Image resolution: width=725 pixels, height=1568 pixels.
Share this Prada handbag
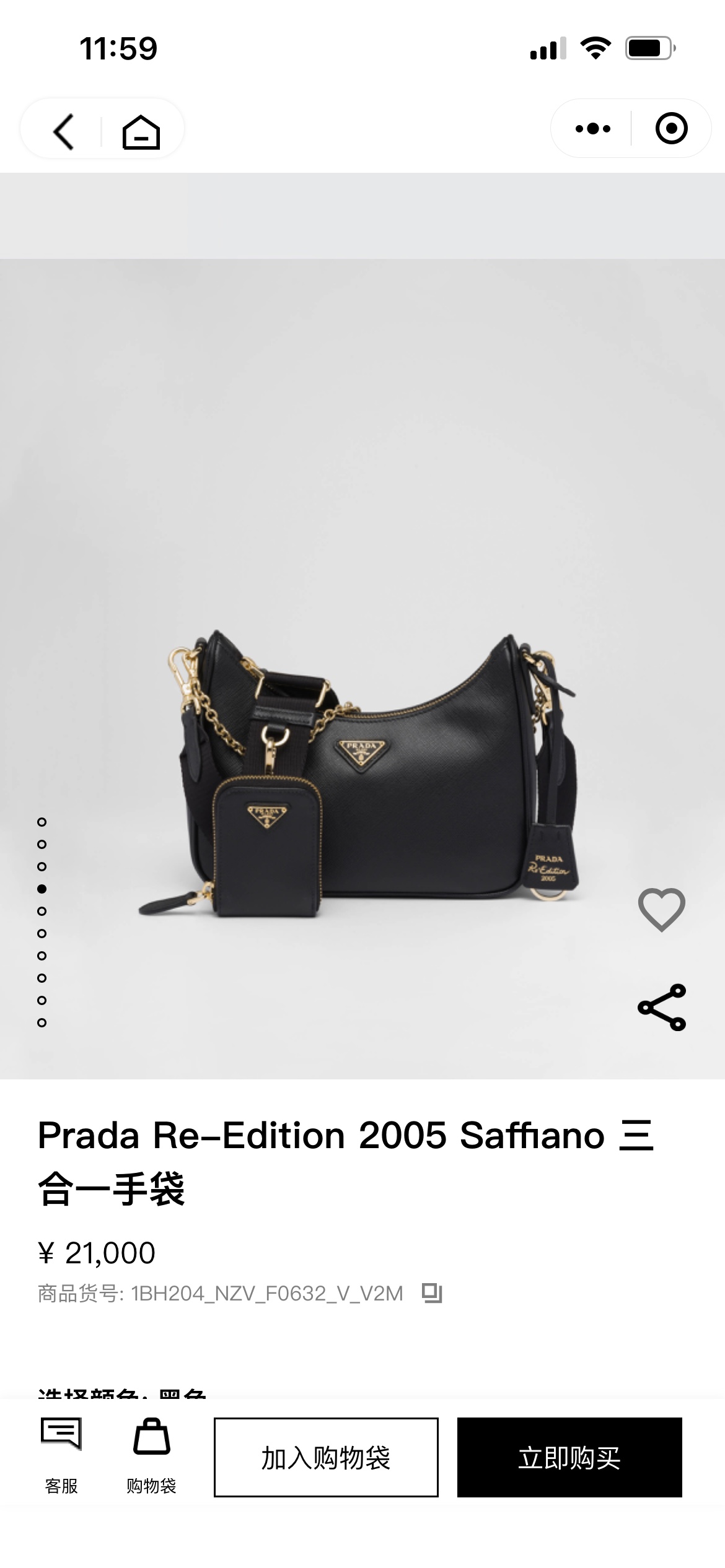click(x=661, y=1007)
